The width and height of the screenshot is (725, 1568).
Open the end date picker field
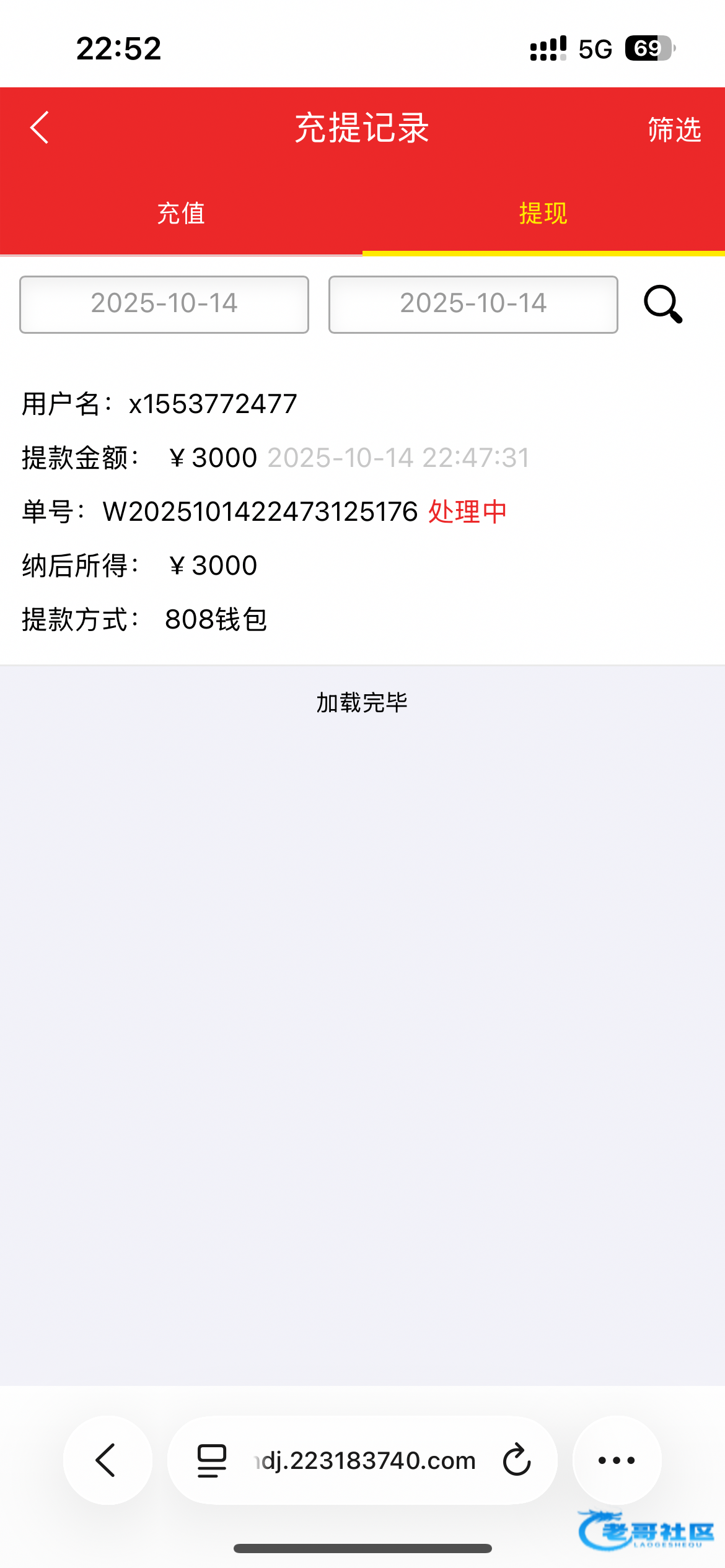[x=473, y=304]
